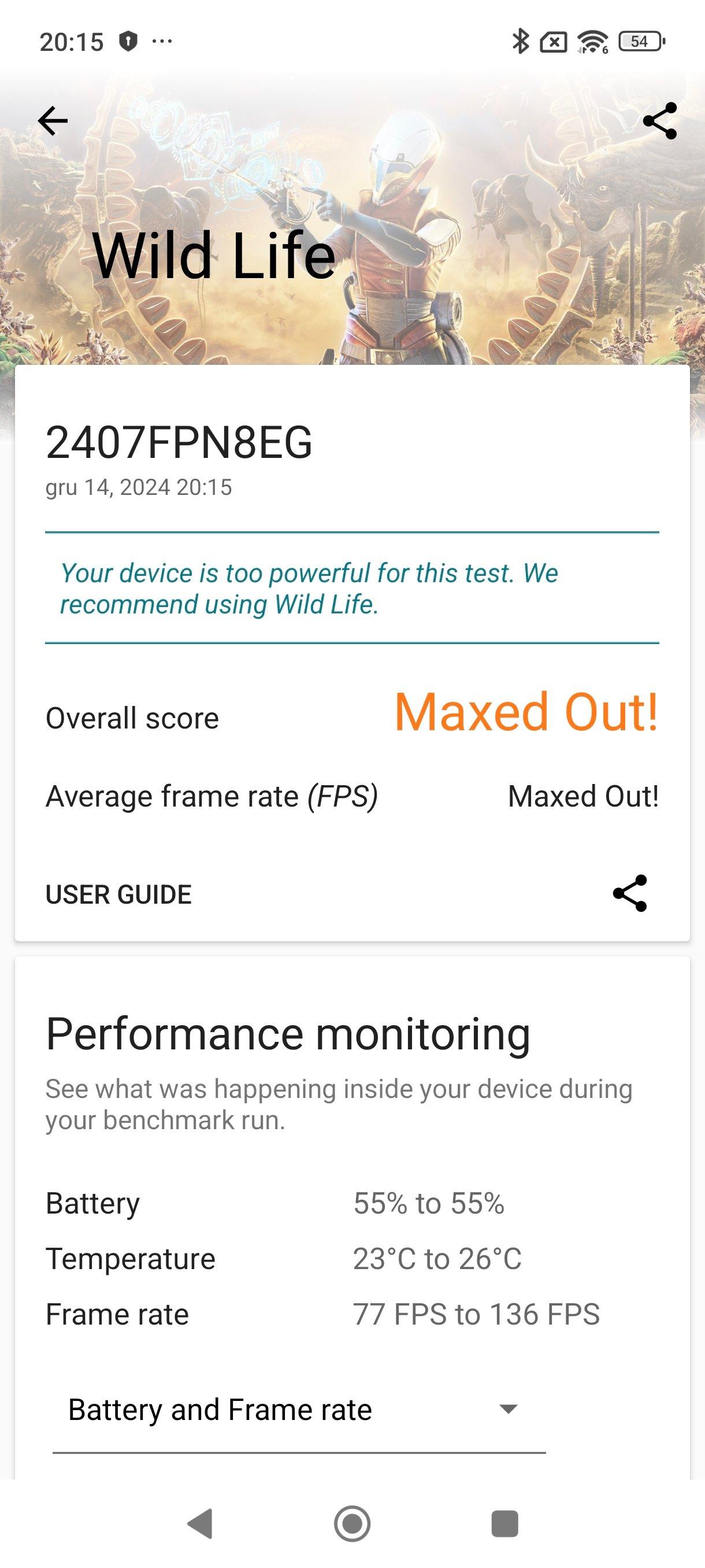Share the result via the header share icon
Viewport: 705px width, 1568px height.
[659, 120]
